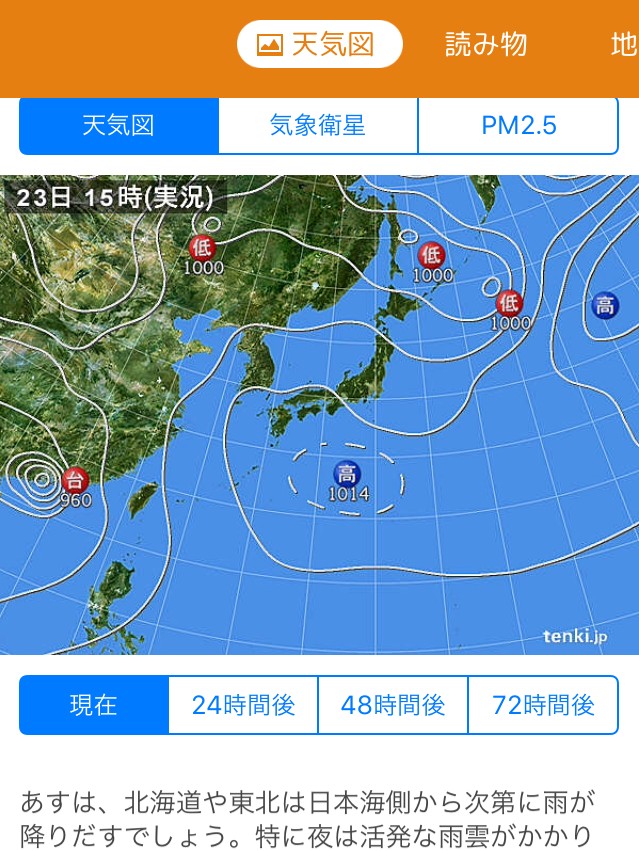The height and width of the screenshot is (851, 639).
Task: Select the 天気図 pill in the orange bar
Action: coord(320,44)
